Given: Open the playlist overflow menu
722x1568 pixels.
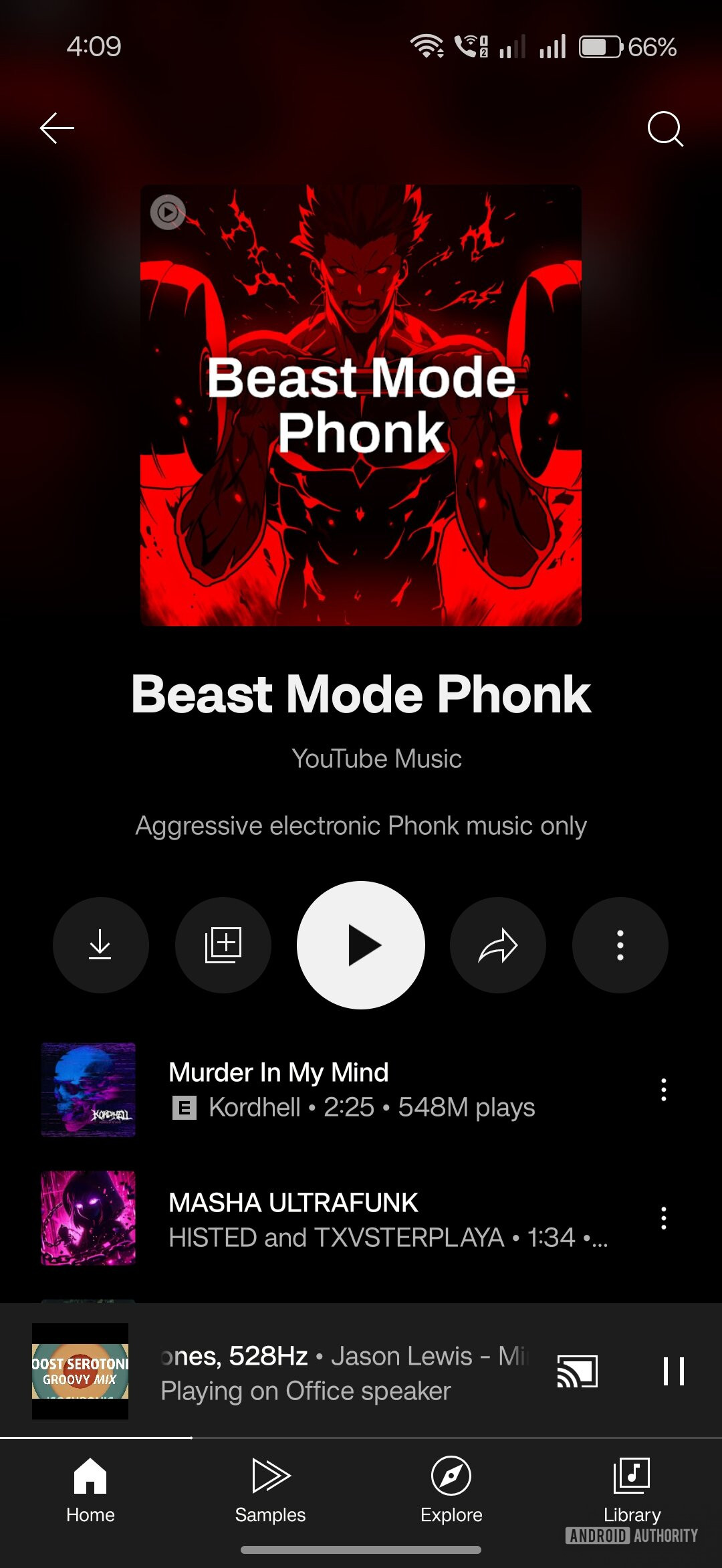Looking at the screenshot, I should click(620, 945).
